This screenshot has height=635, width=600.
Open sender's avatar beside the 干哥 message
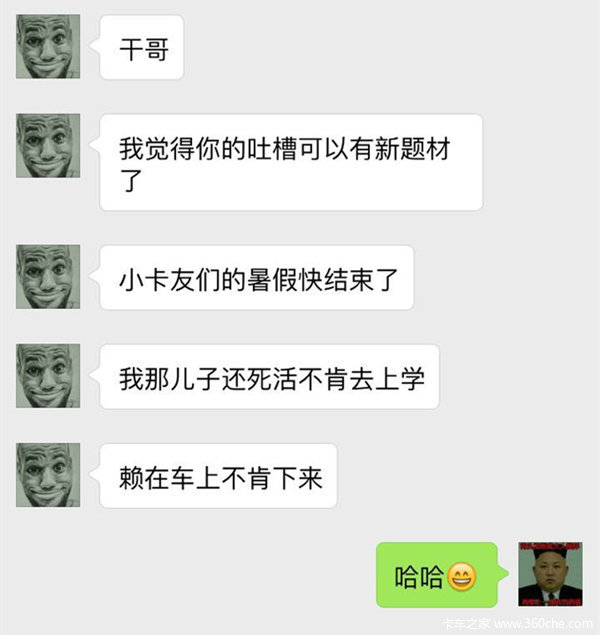coord(48,47)
